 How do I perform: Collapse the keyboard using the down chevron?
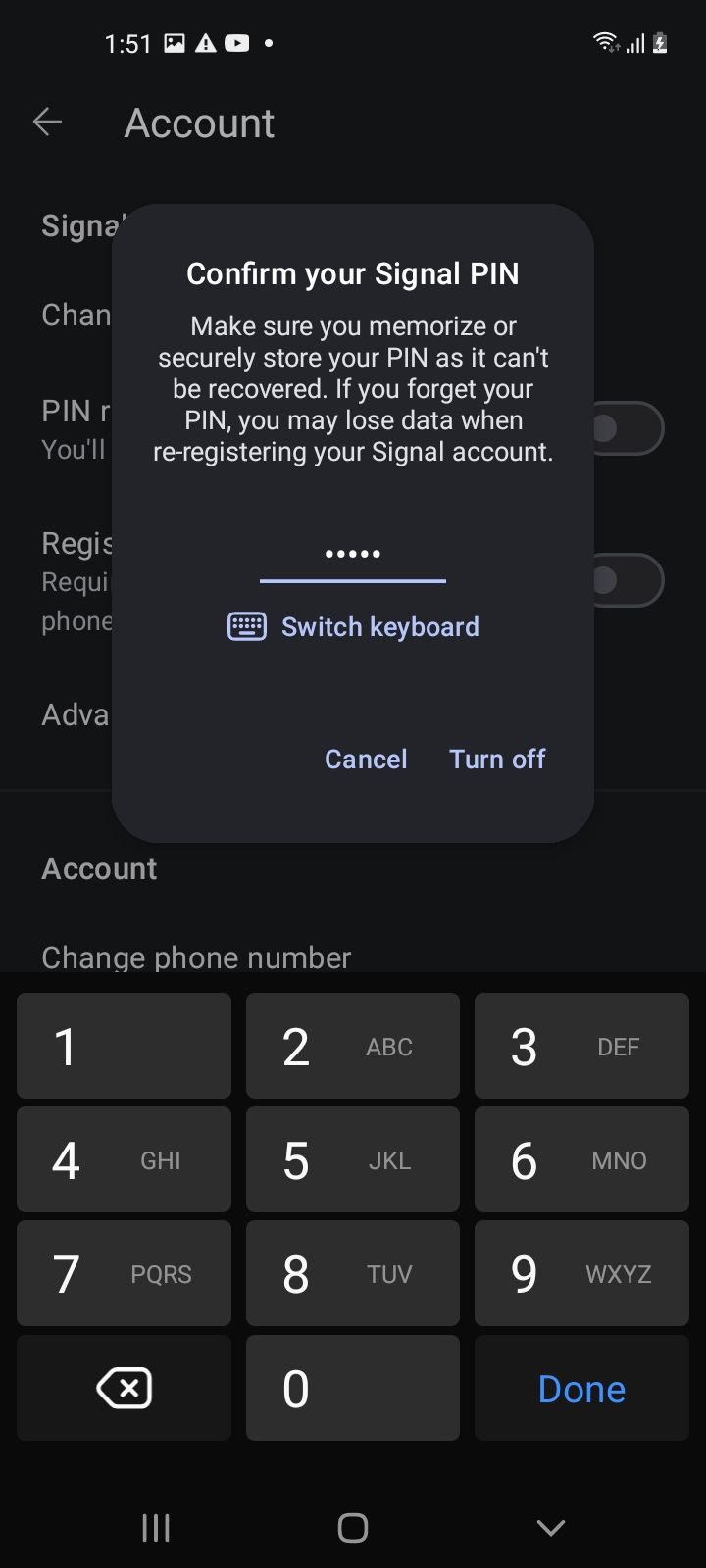550,1527
